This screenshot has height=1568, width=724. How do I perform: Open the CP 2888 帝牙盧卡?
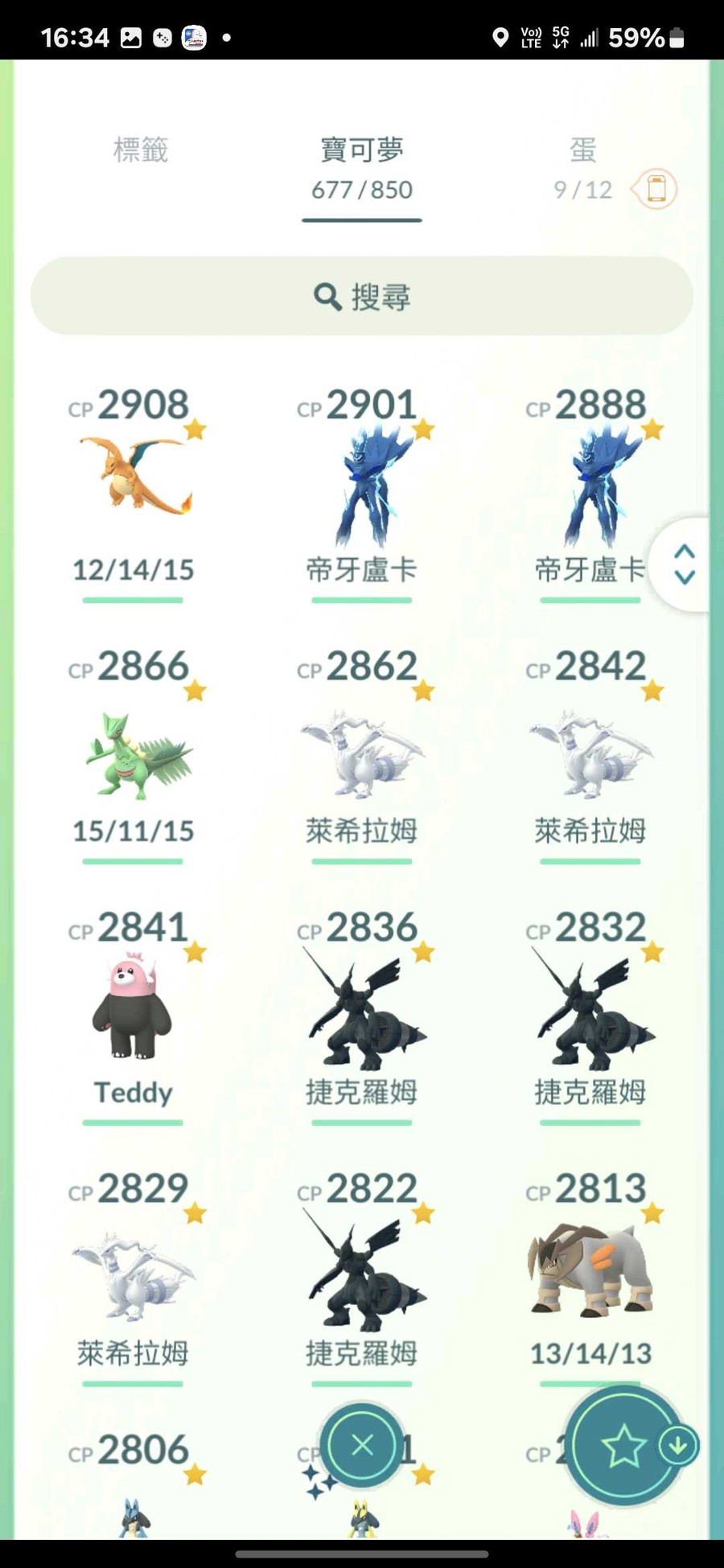tap(590, 484)
